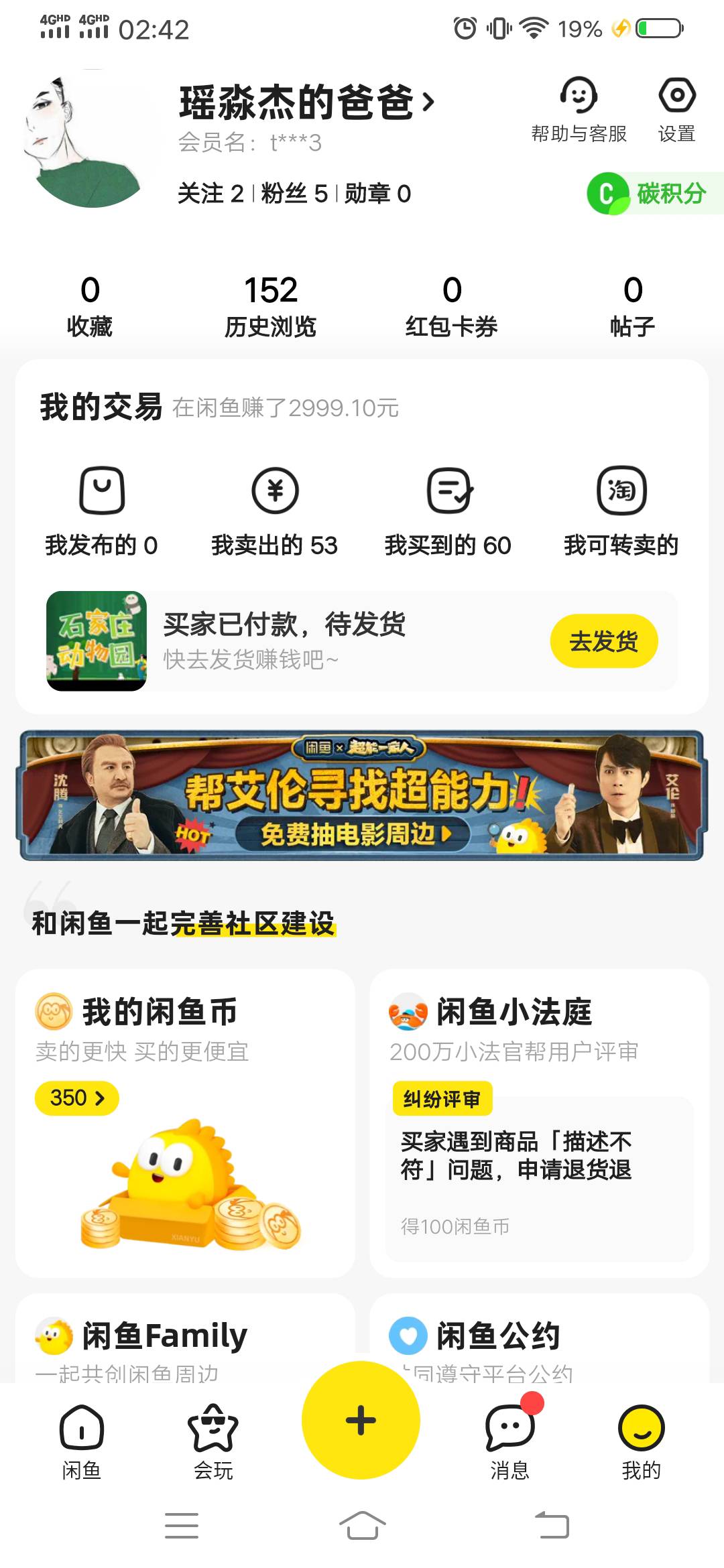Screen dimensions: 724x1568
Task: Open 红包卡券 coupons
Action: (x=451, y=306)
